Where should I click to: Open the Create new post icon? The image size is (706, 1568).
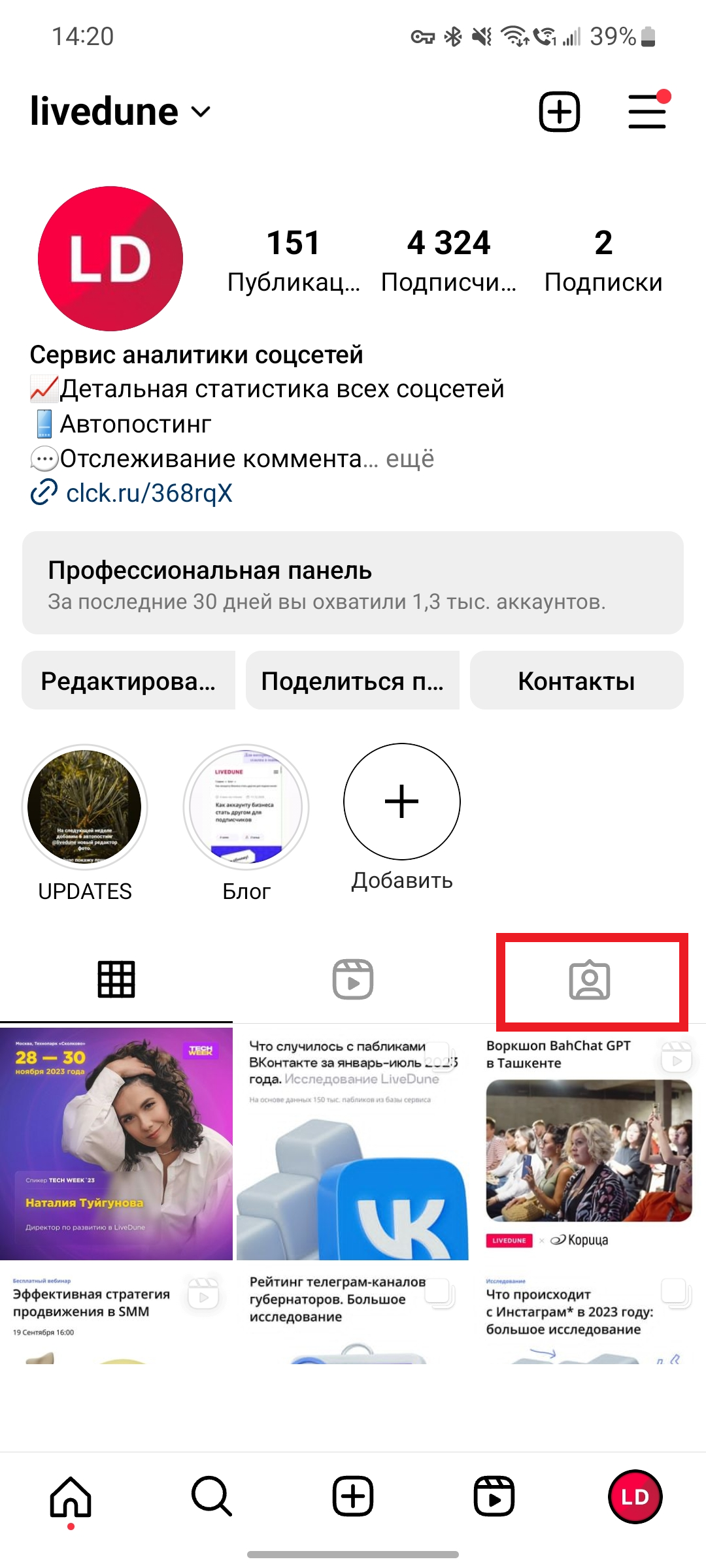coord(560,111)
